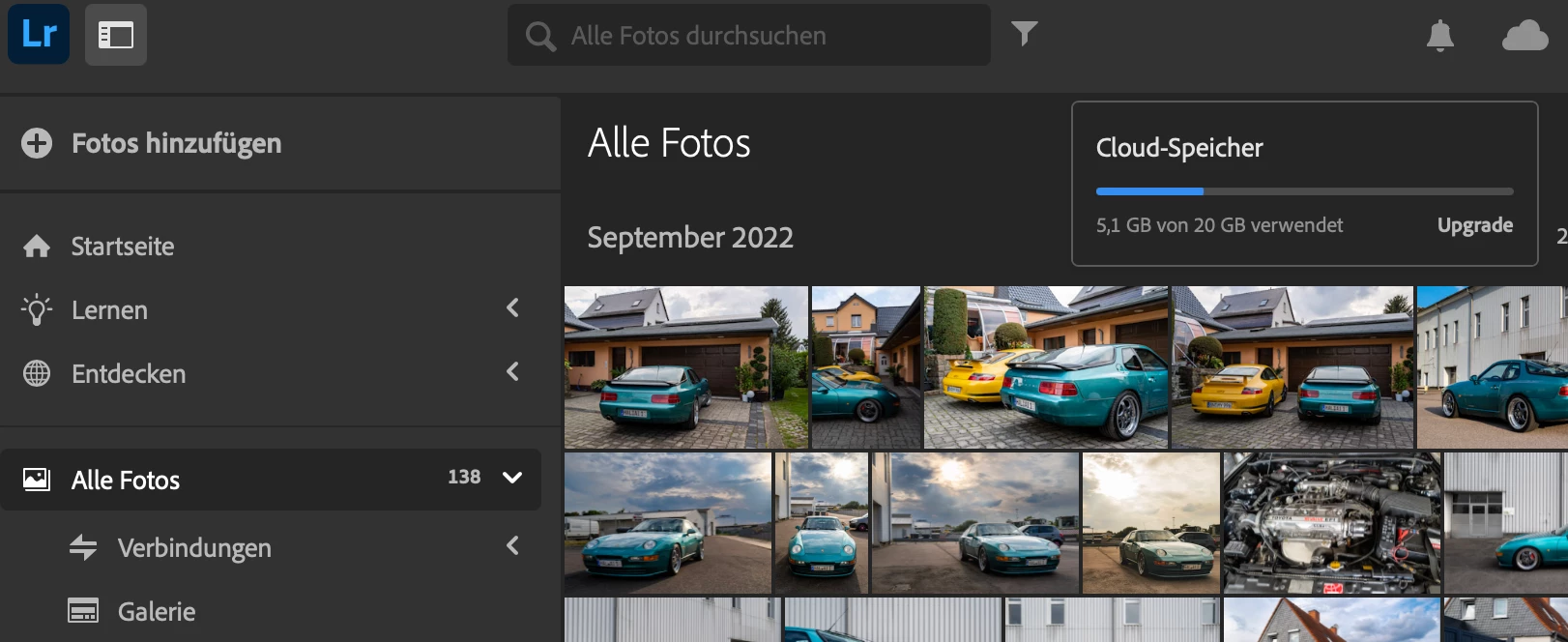Open the front-view photo of the teal car

coord(821,523)
